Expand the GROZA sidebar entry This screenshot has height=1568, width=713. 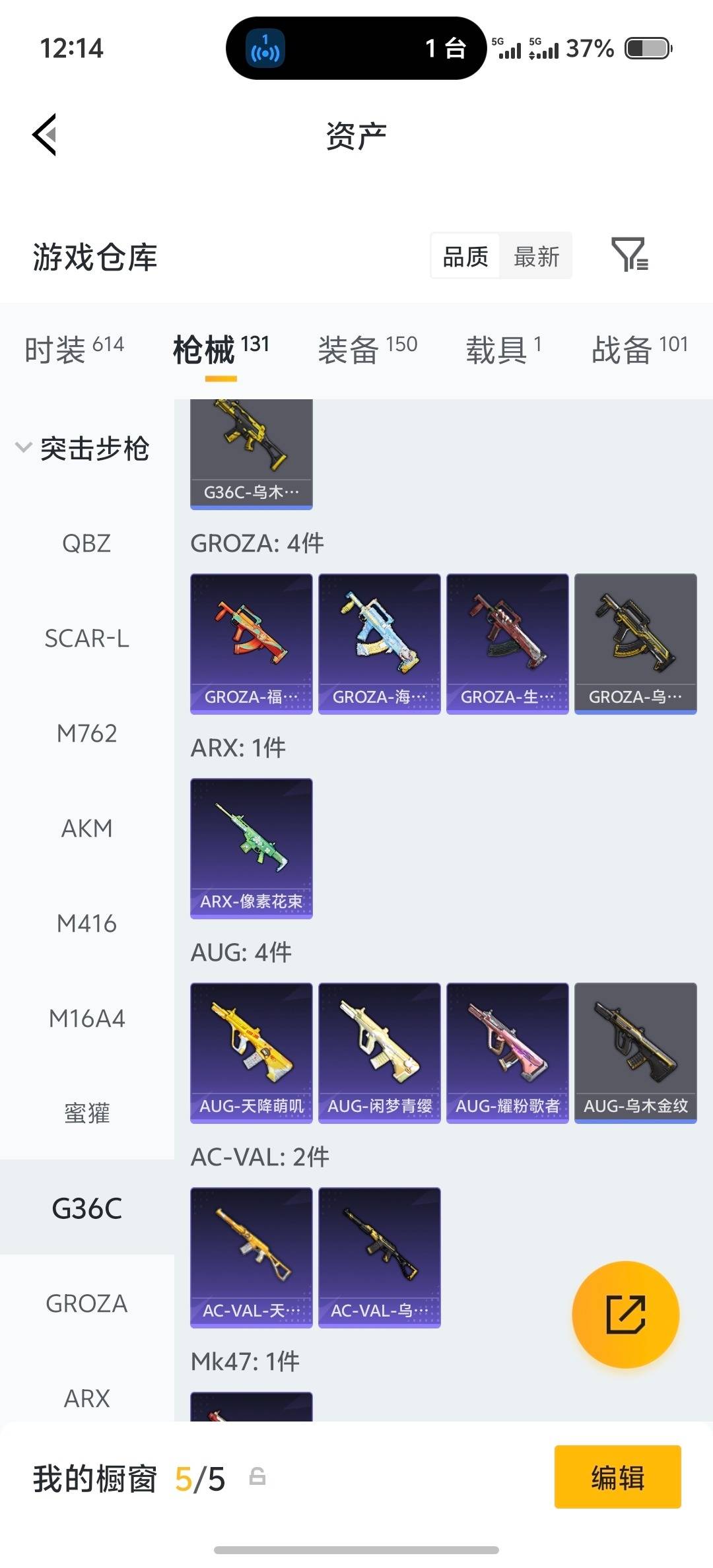point(86,1303)
